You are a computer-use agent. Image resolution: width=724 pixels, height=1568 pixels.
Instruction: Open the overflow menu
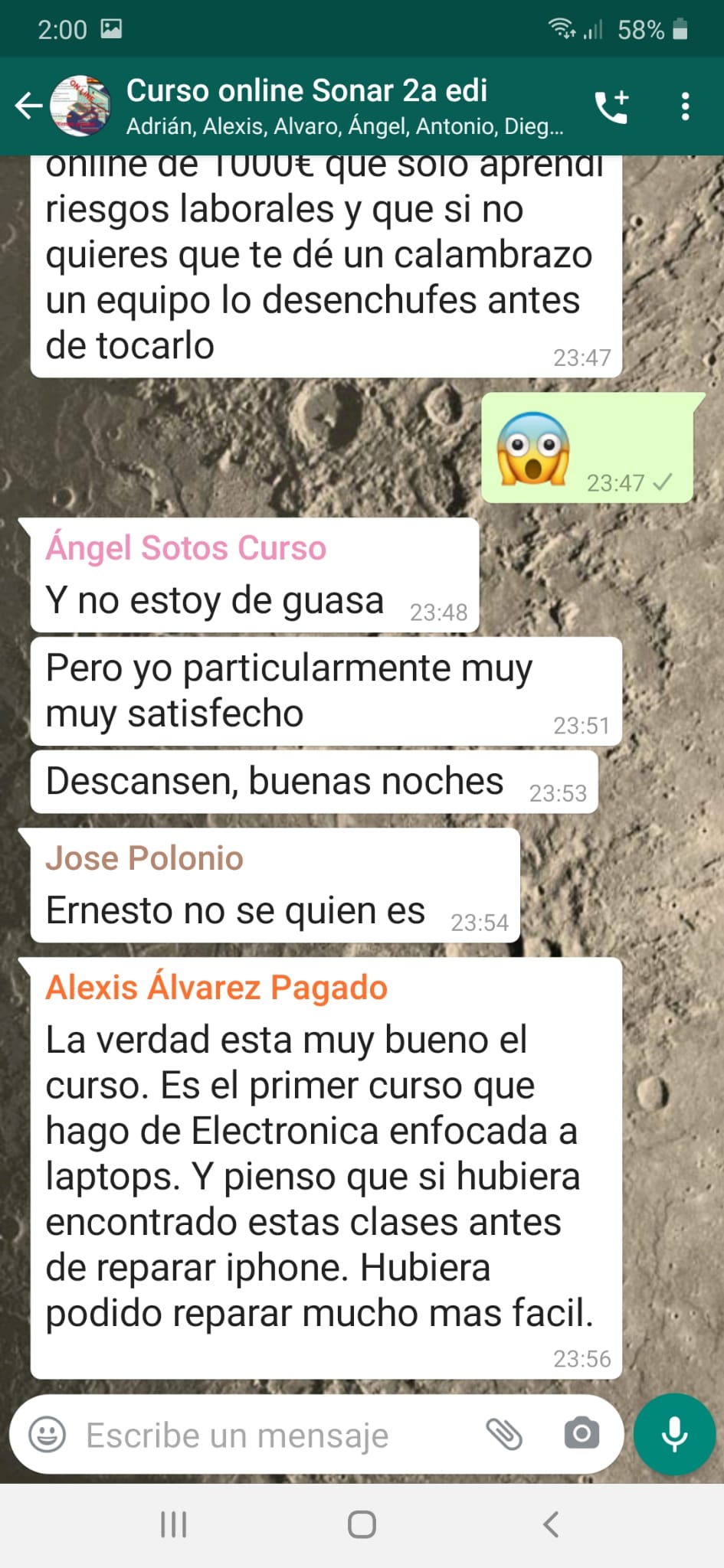[x=685, y=106]
